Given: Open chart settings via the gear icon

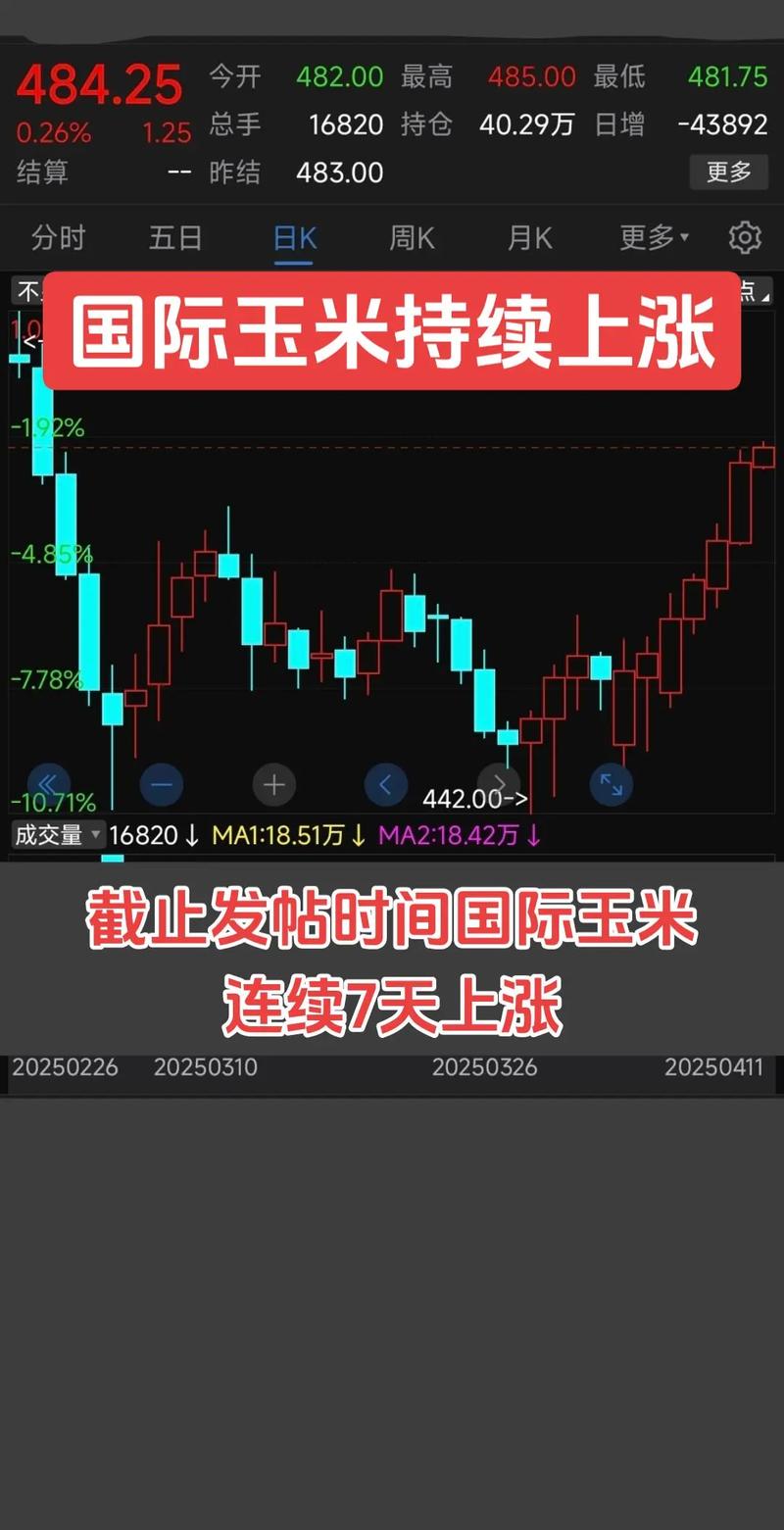Looking at the screenshot, I should [745, 237].
